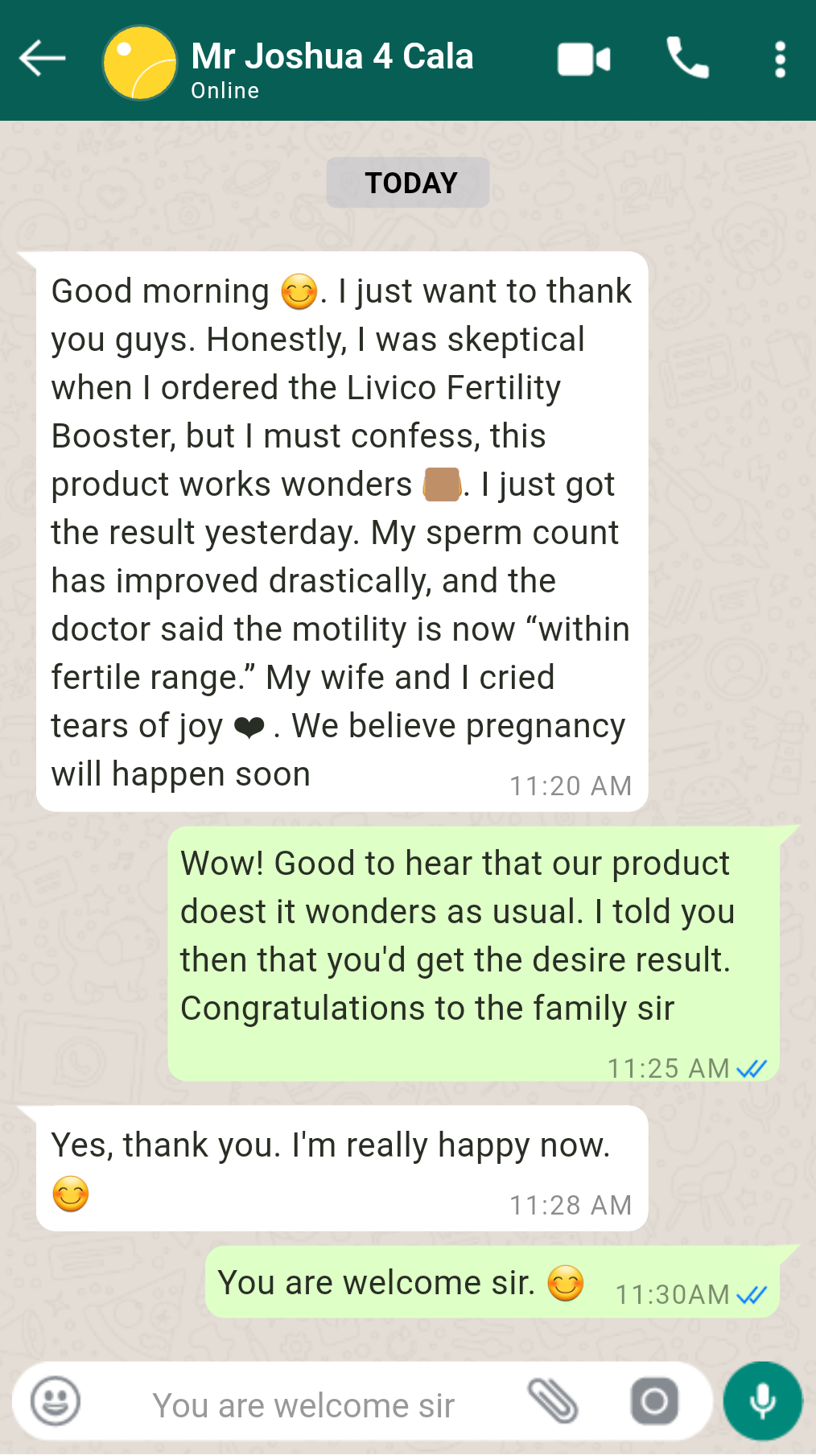Start a voice call with Mr Joshua
The height and width of the screenshot is (1456, 816).
tap(687, 59)
